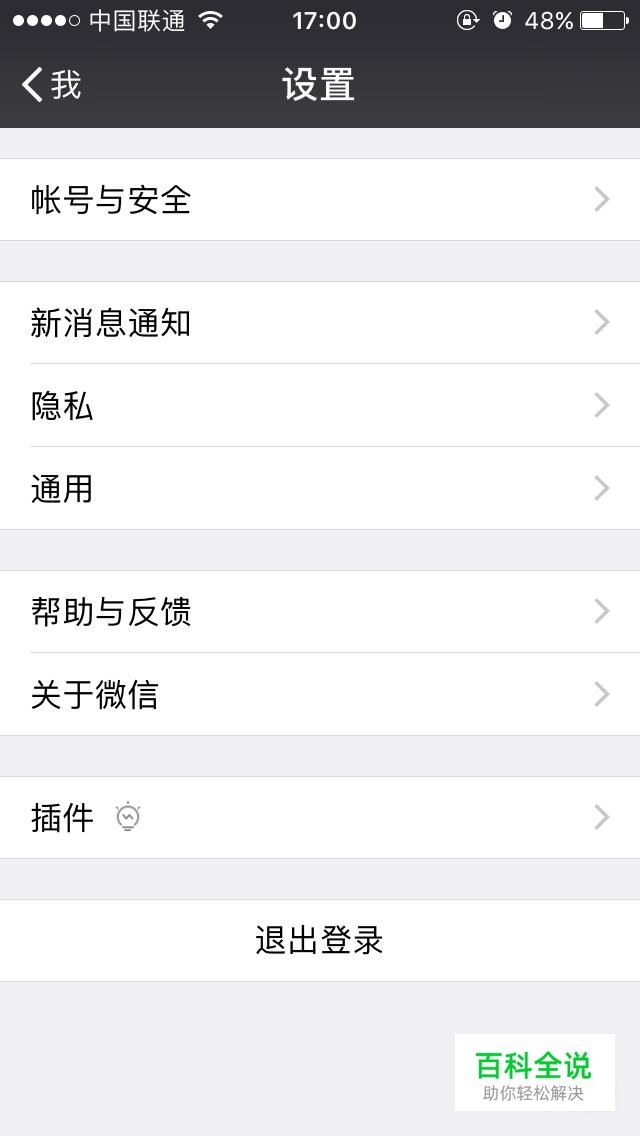Open the 隐私 settings row
The image size is (640, 1136).
320,406
